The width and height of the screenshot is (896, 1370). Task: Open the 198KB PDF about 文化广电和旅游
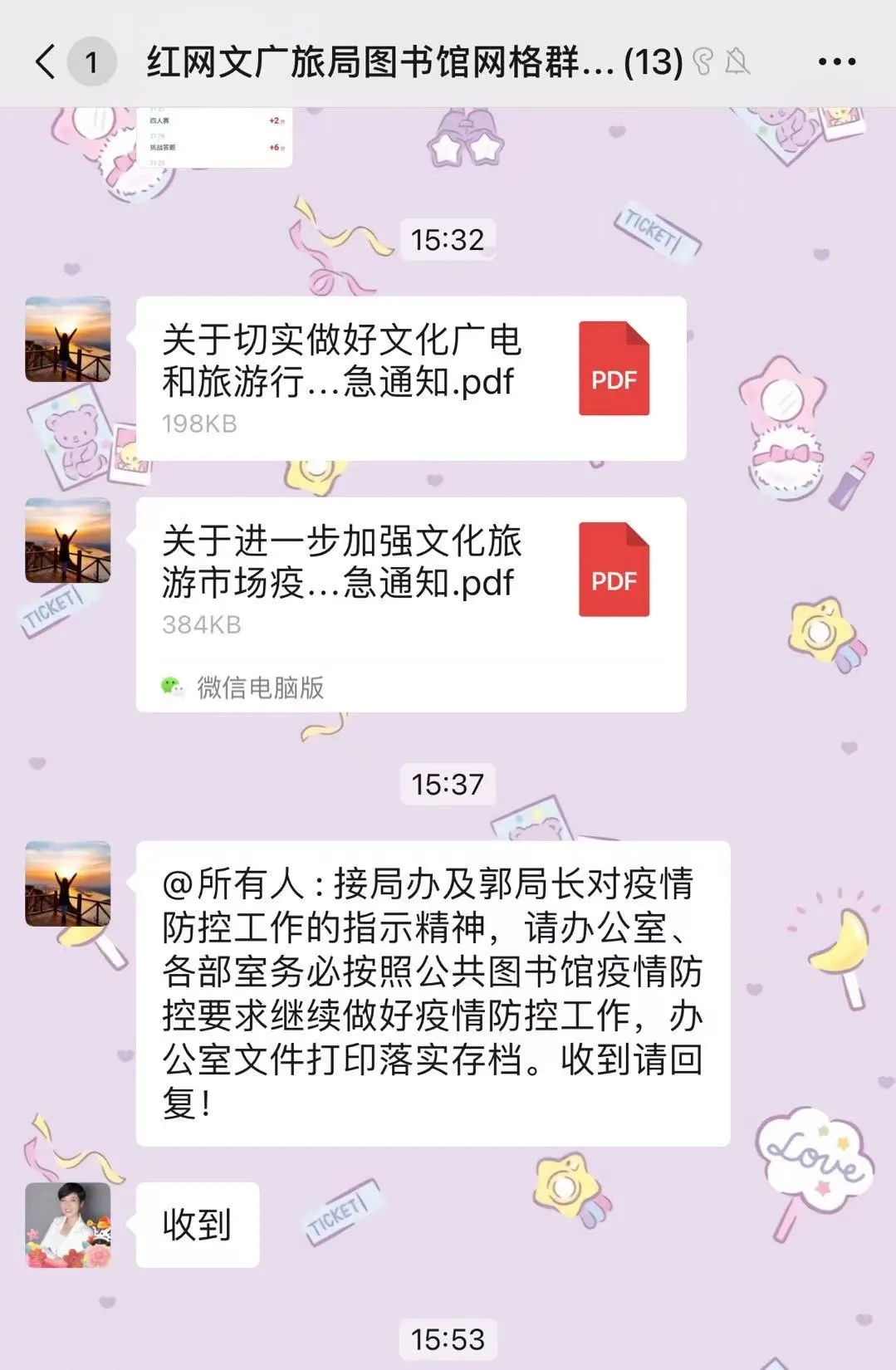[x=410, y=379]
